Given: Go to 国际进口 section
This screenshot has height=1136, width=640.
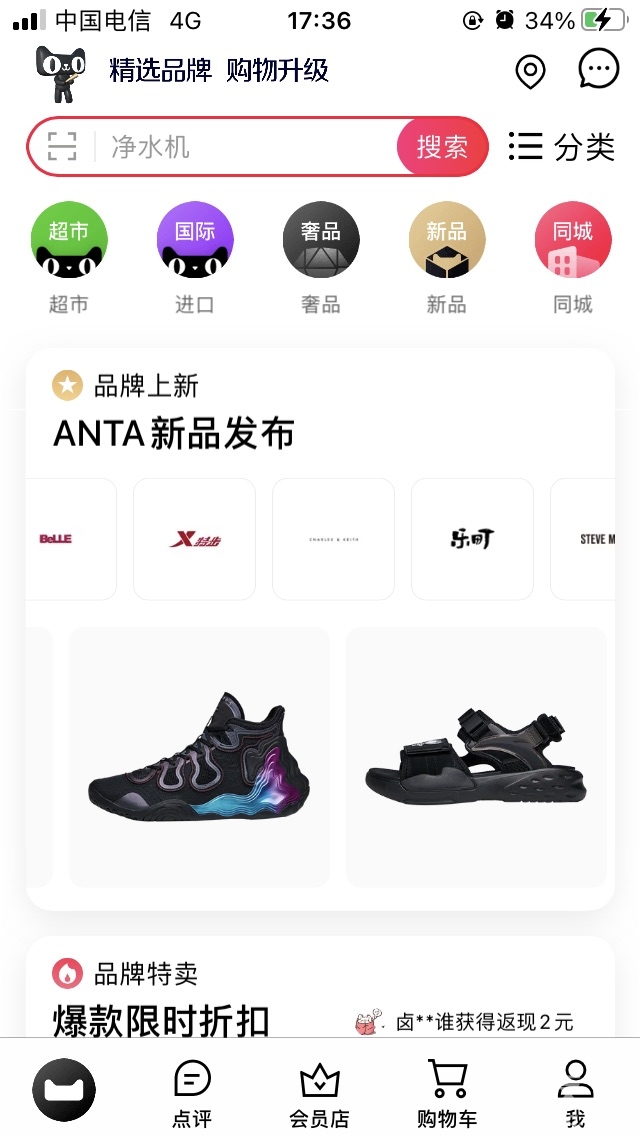Looking at the screenshot, I should (195, 257).
